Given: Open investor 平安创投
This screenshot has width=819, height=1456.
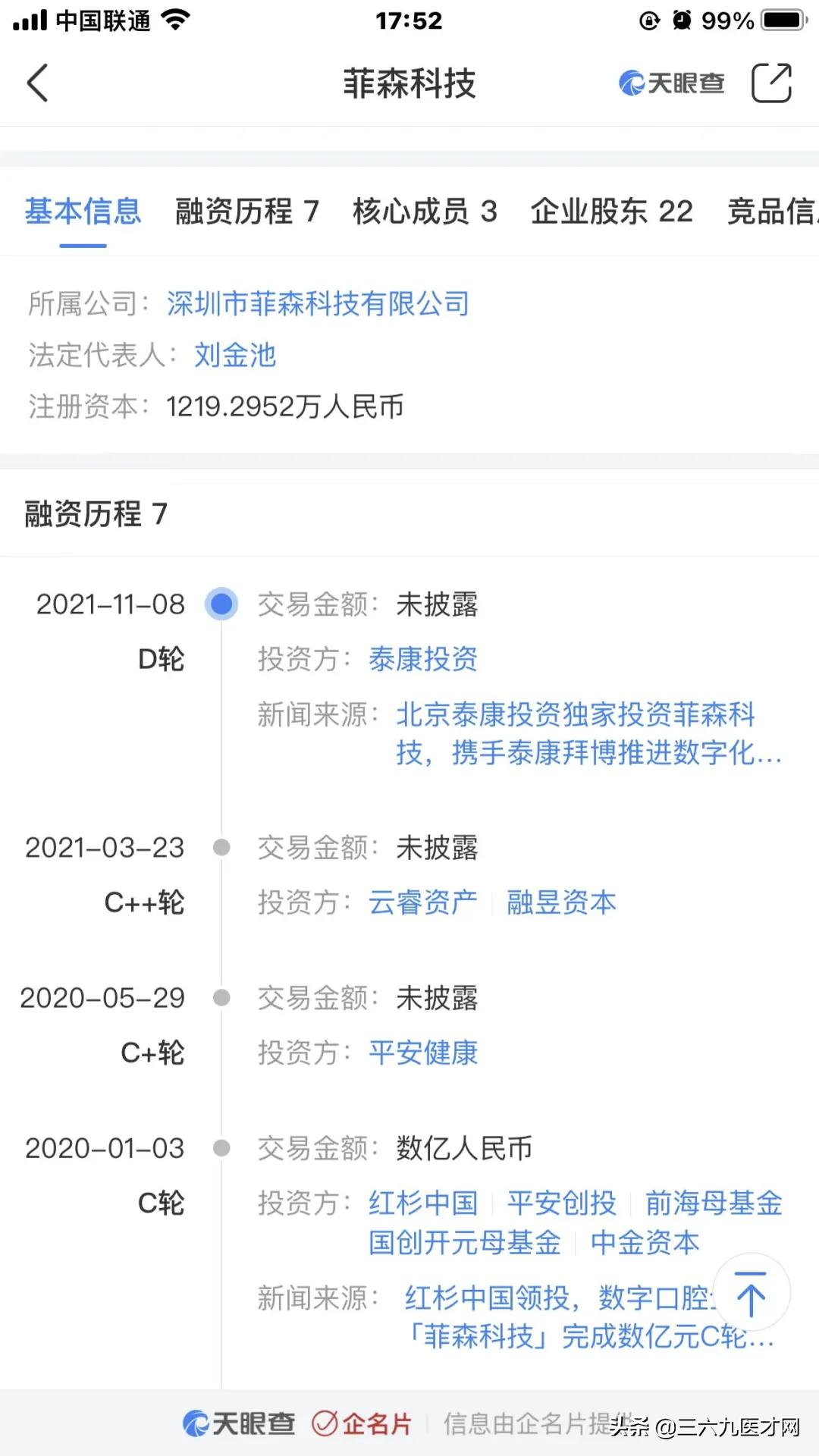Looking at the screenshot, I should click(x=561, y=1203).
